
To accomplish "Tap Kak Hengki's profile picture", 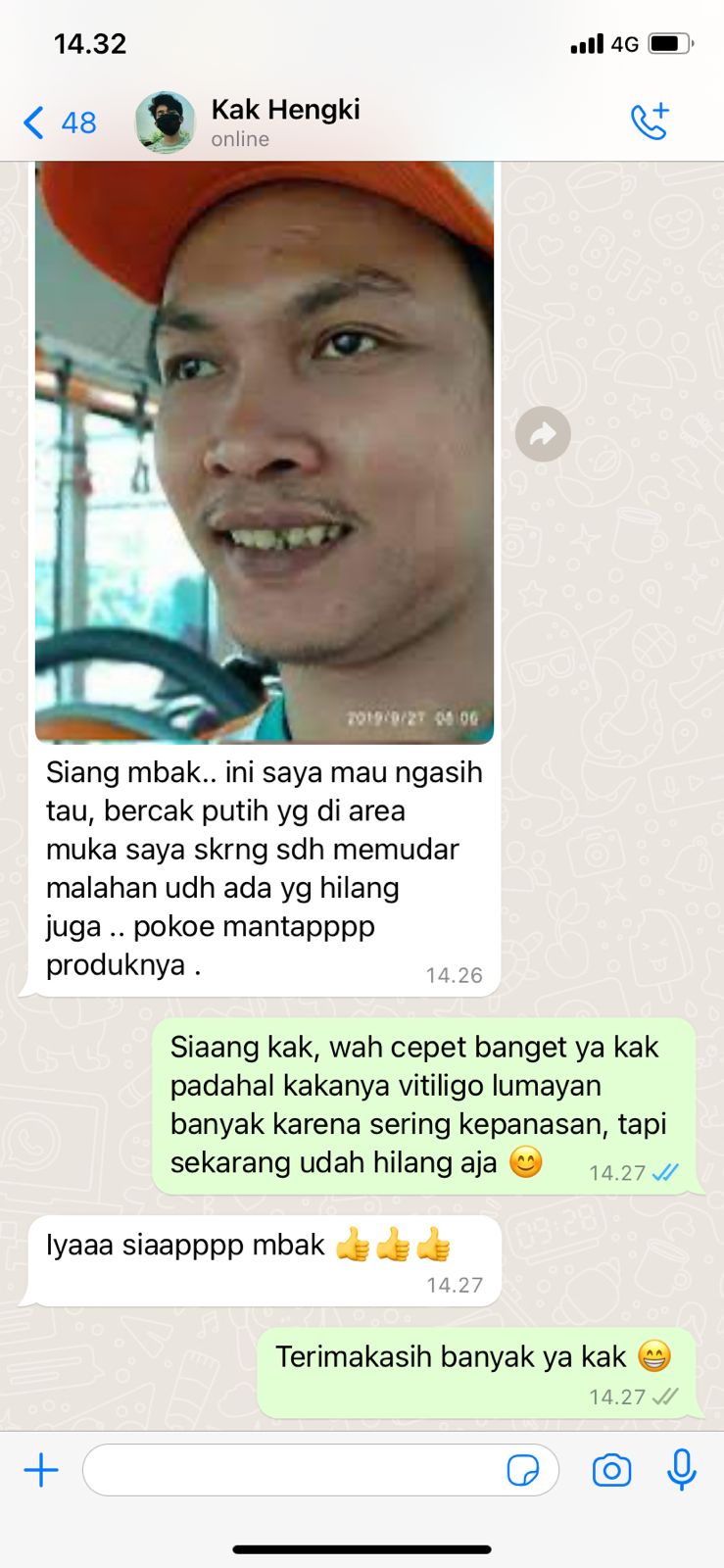I will click(x=165, y=122).
